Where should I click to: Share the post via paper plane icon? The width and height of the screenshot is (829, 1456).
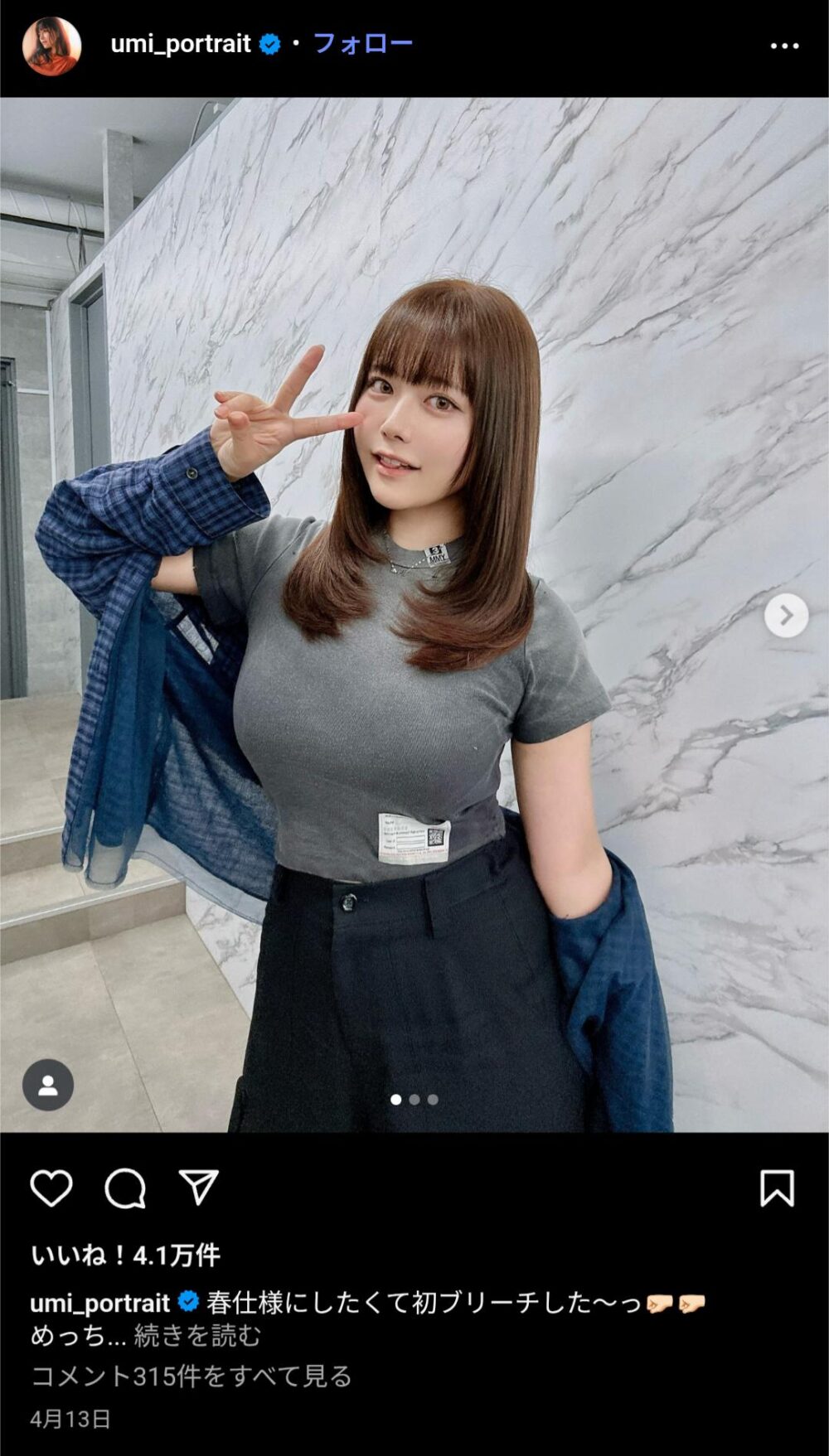click(x=199, y=1188)
